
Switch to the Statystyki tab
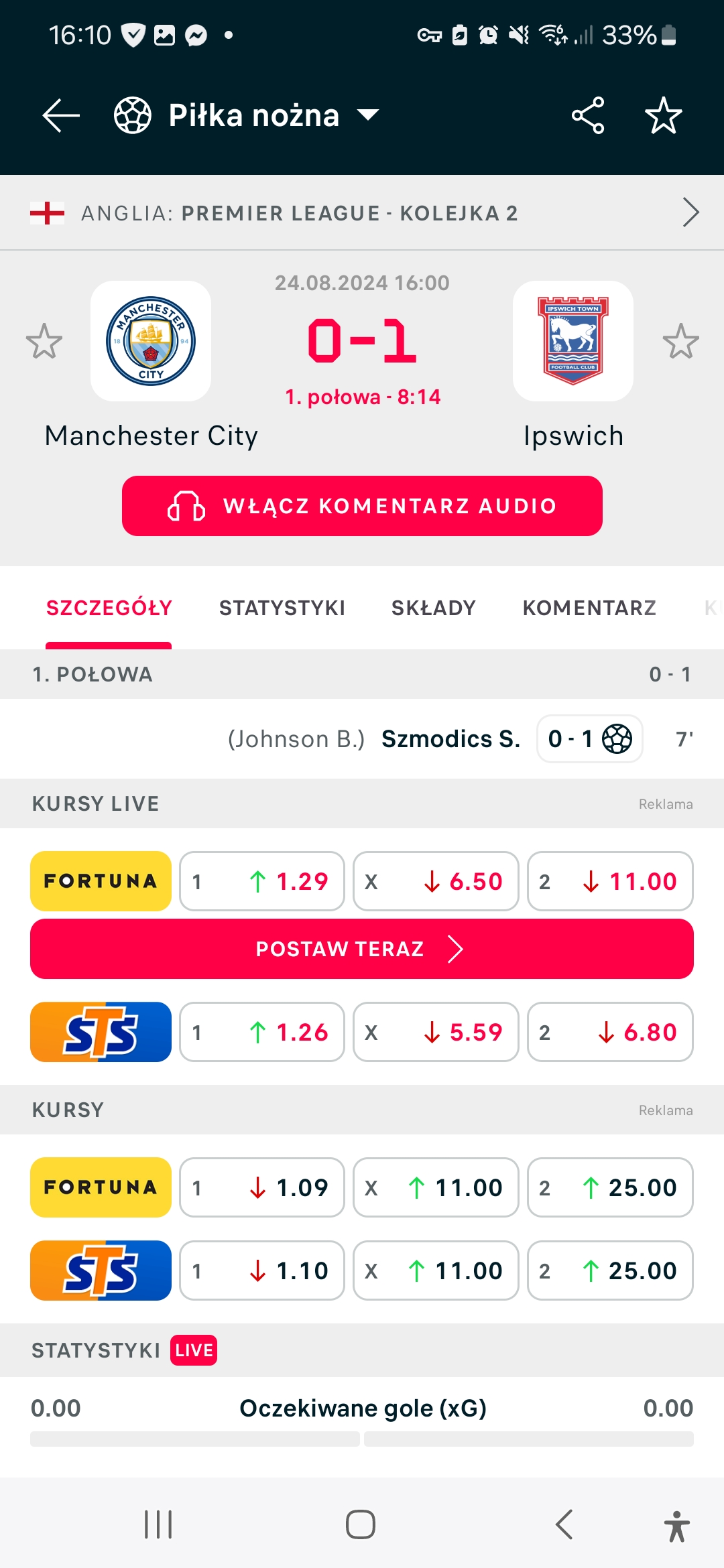[282, 608]
